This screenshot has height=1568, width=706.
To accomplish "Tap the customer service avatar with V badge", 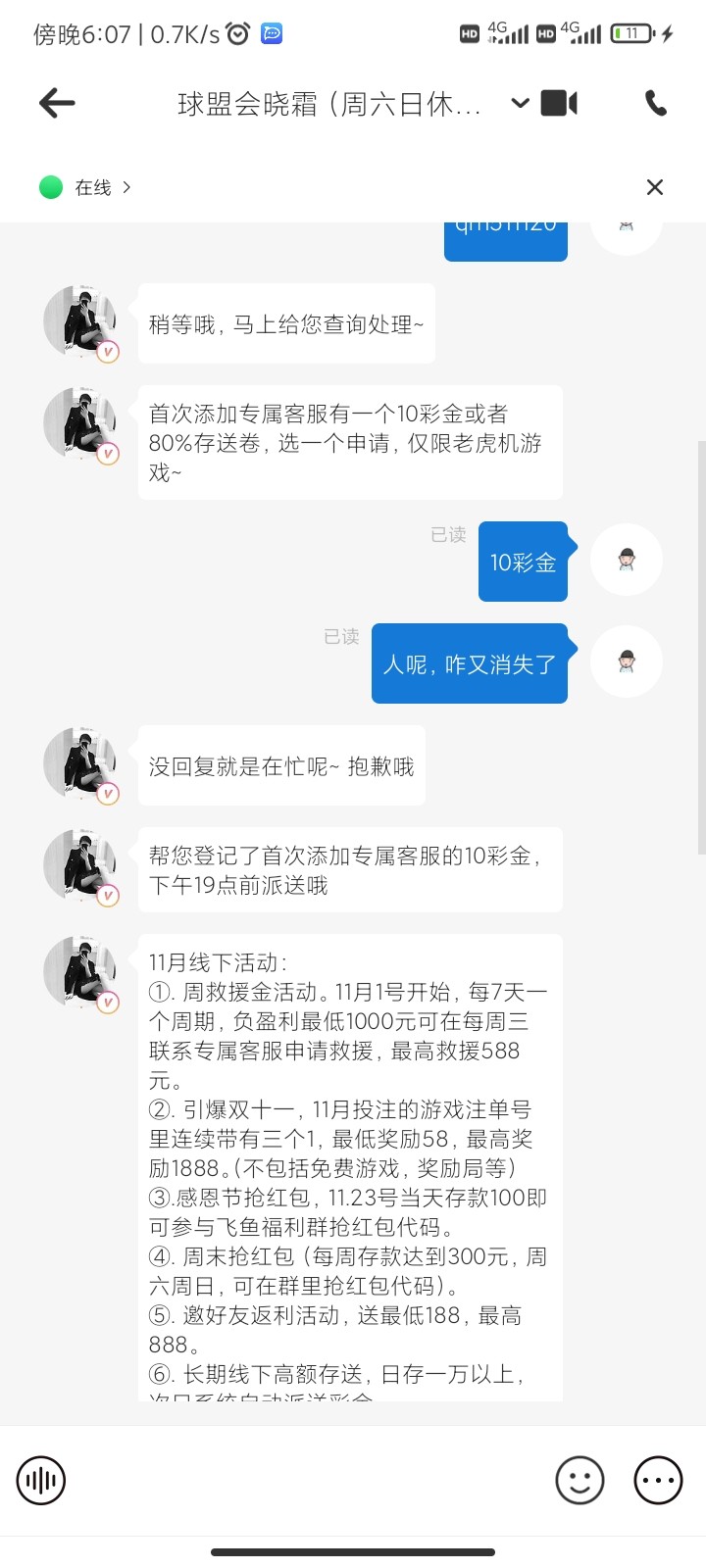I will point(79,320).
